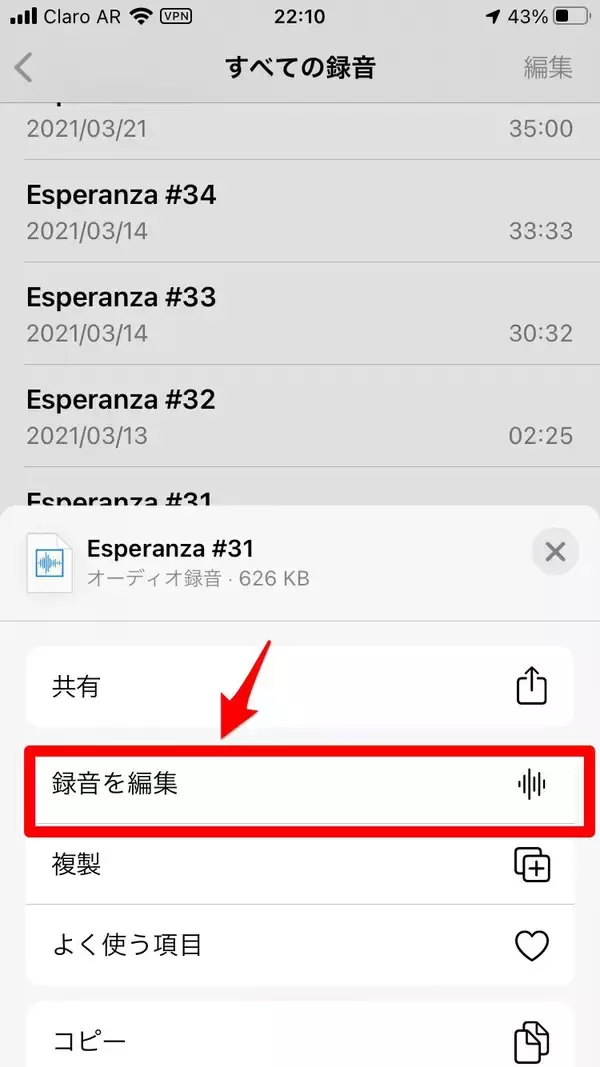This screenshot has height=1067, width=600.
Task: Tap コピー to copy the recording
Action: [299, 1042]
